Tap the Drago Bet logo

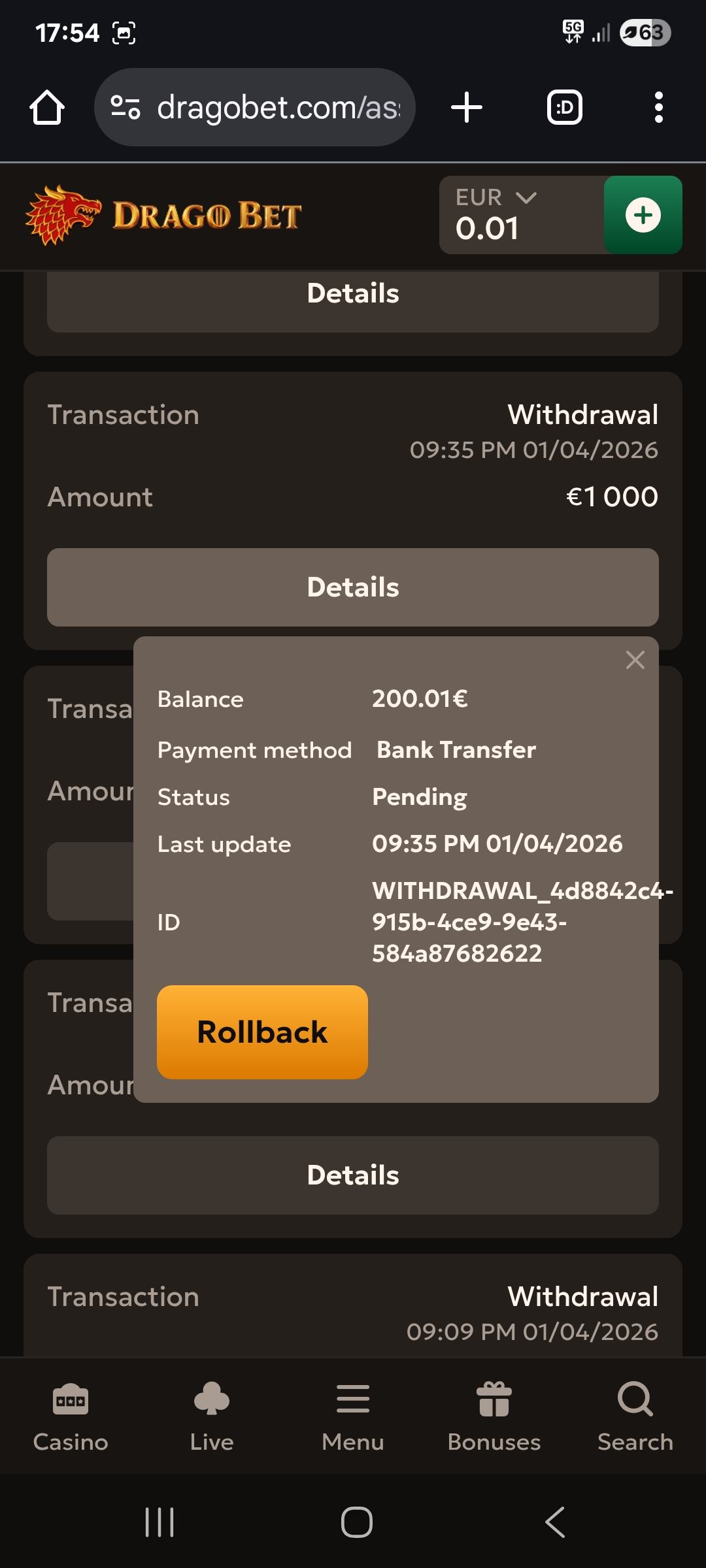[163, 216]
